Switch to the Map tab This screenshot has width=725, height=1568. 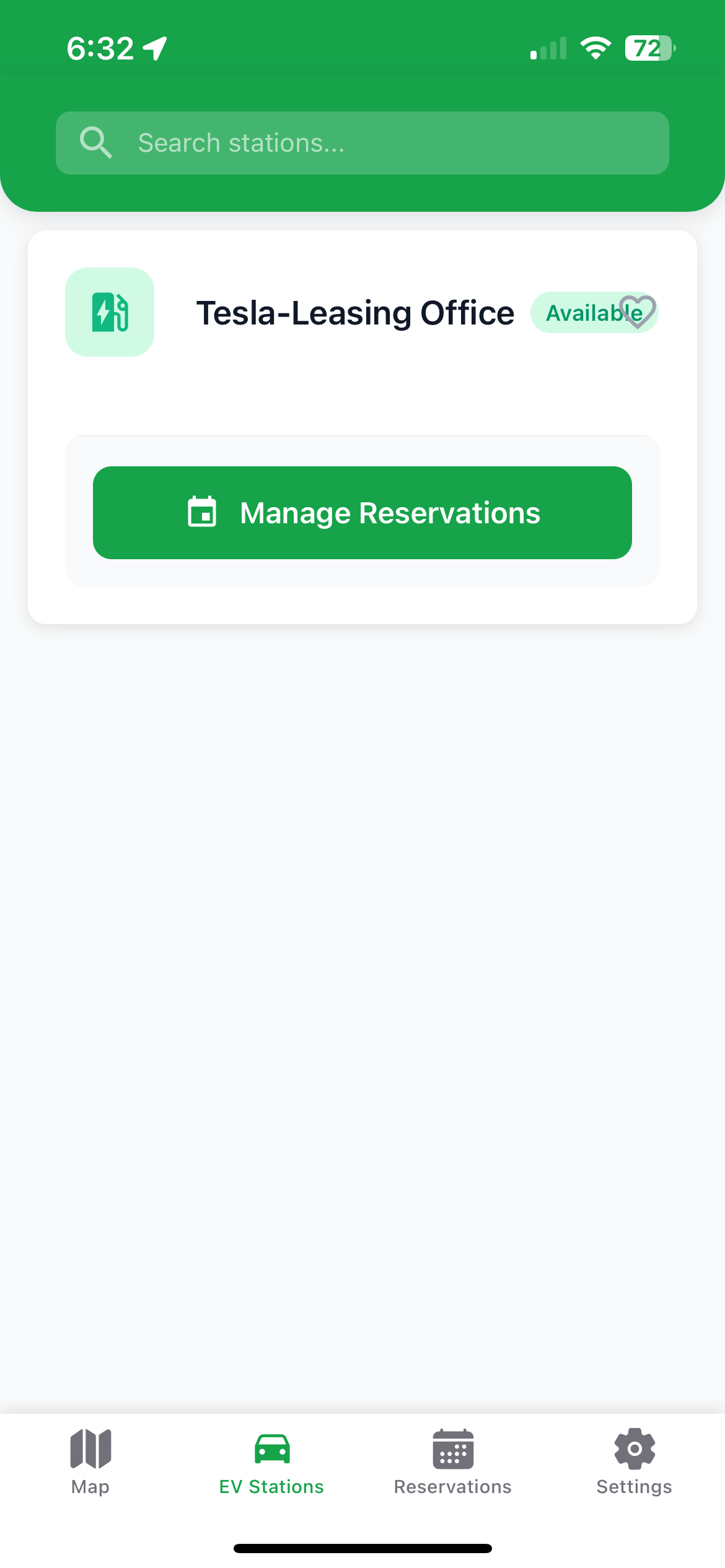[90, 1461]
